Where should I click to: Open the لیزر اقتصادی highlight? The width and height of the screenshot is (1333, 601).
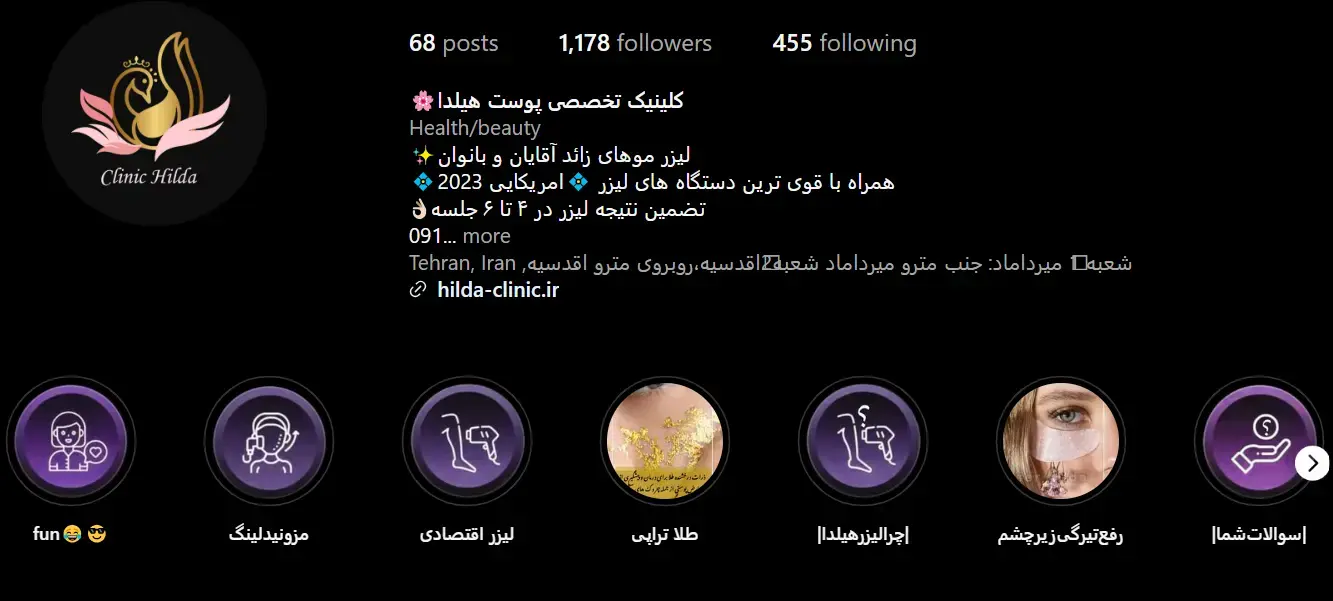pos(467,441)
